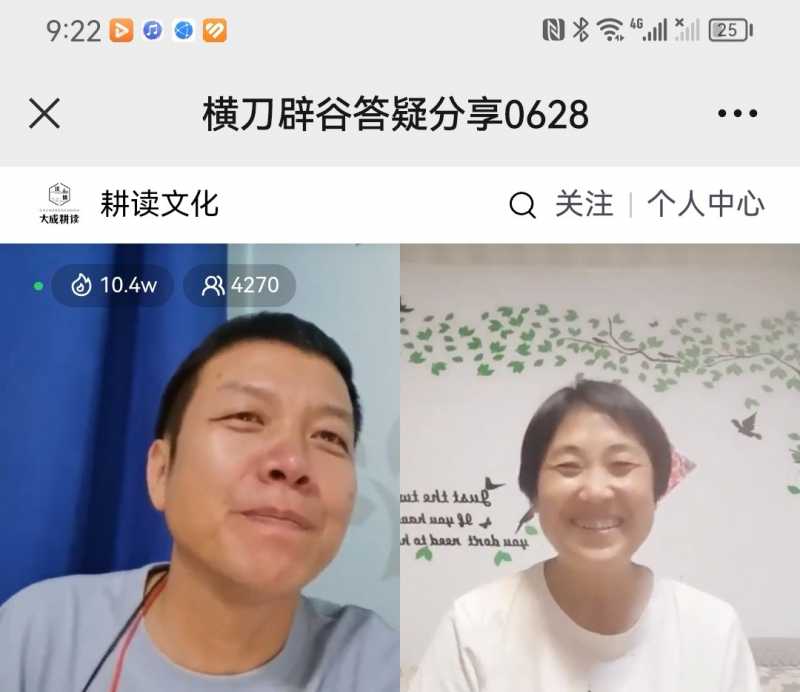Tap the search magnifier icon
The image size is (800, 692).
pyautogui.click(x=522, y=205)
